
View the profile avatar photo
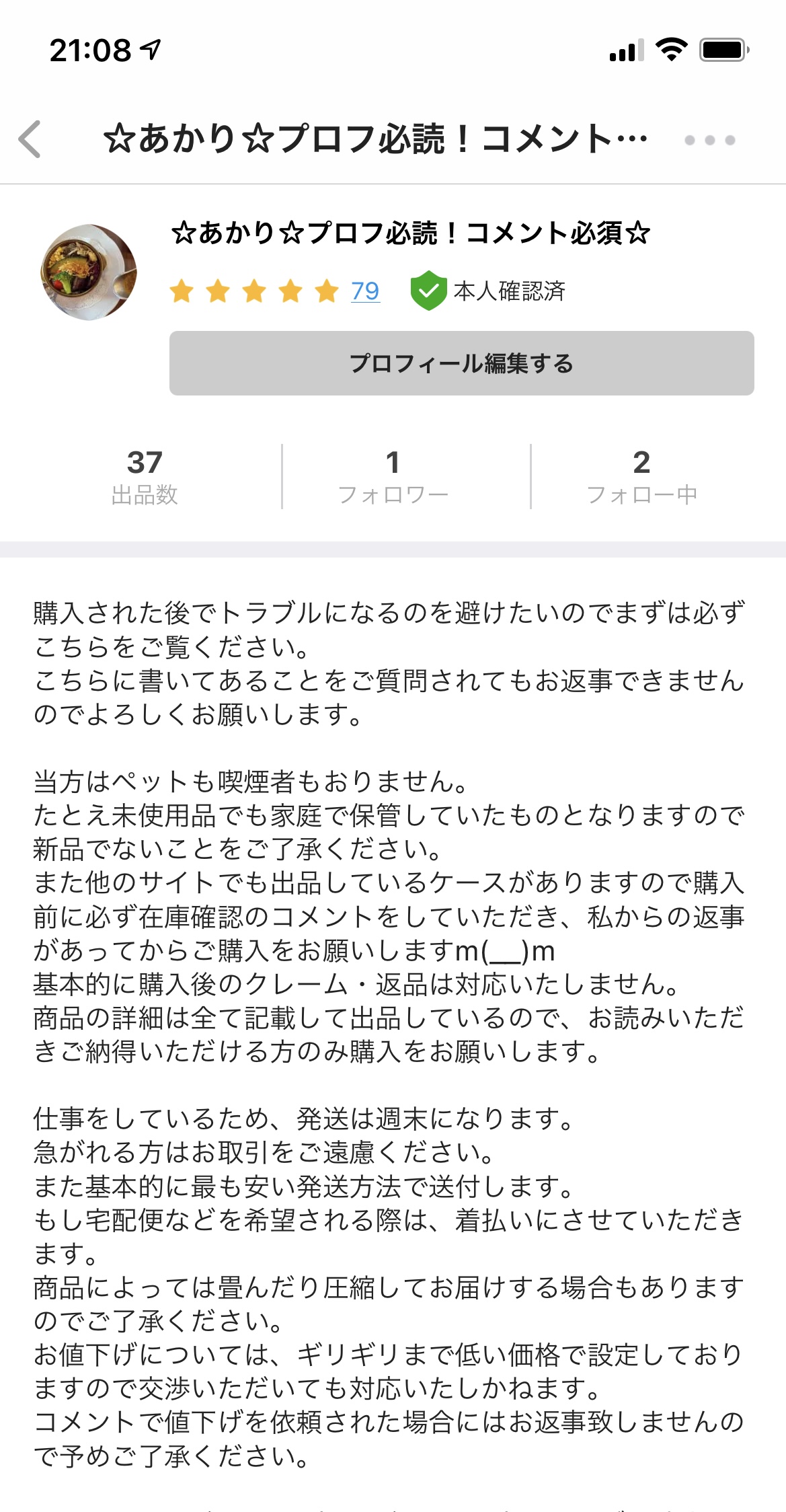(x=89, y=272)
